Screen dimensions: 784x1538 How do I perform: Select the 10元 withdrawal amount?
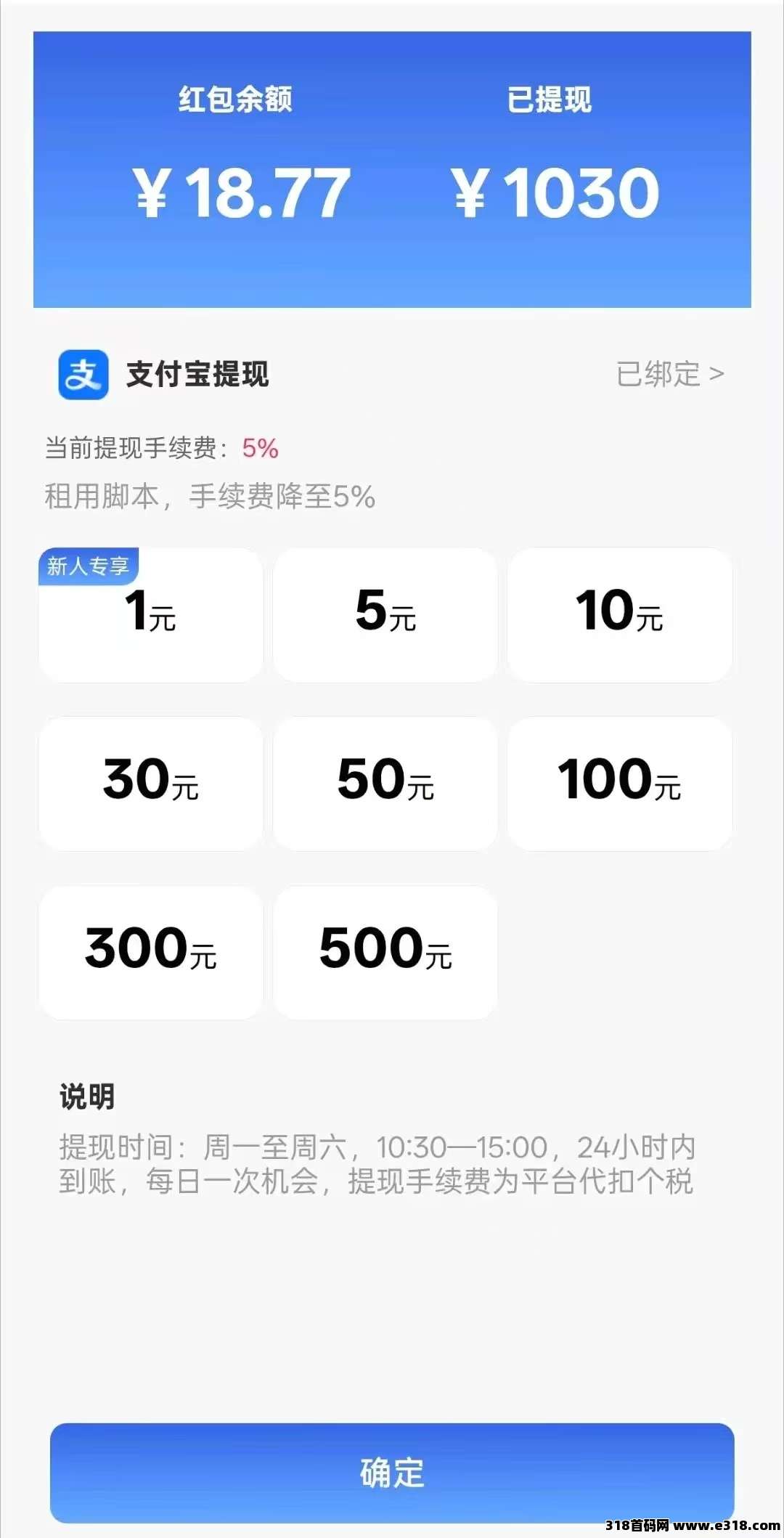(621, 615)
